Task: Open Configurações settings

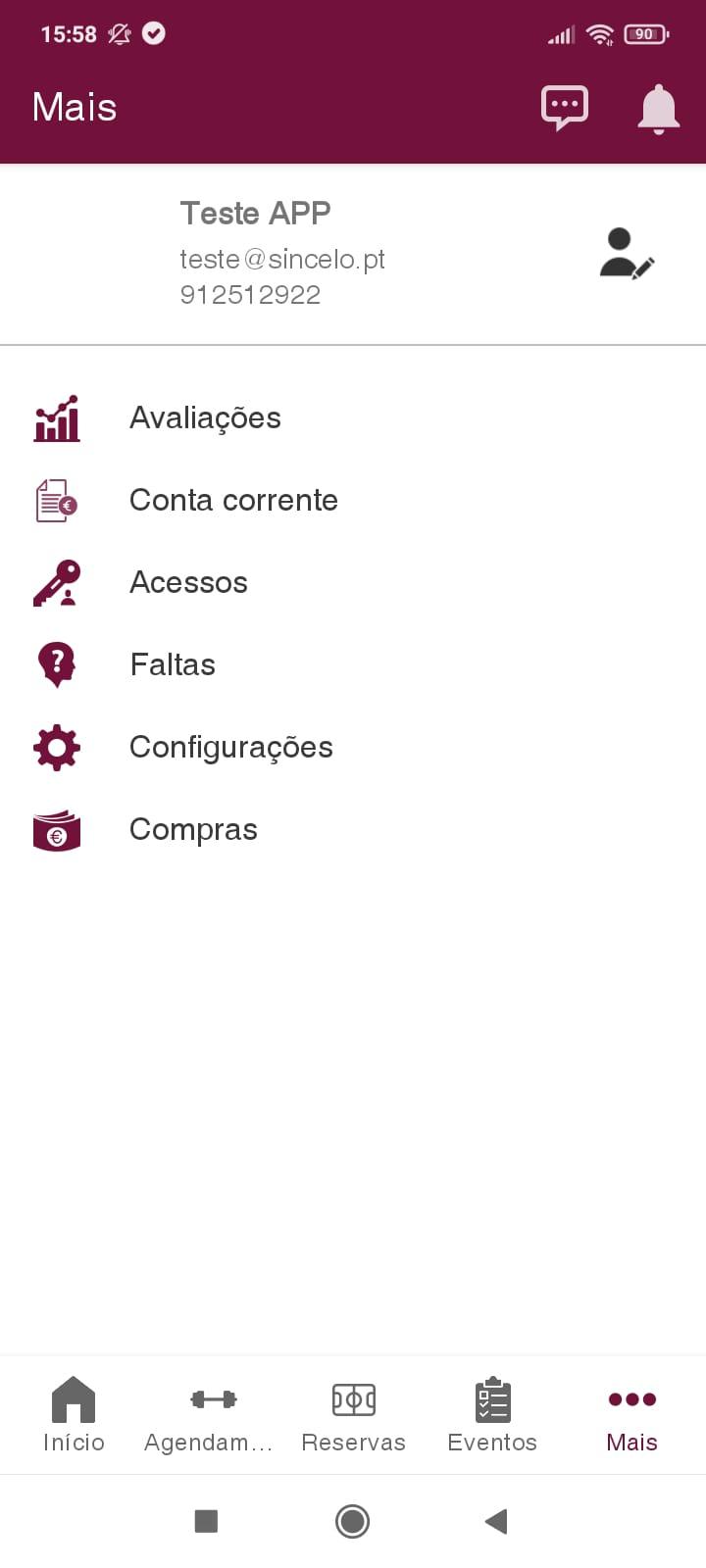Action: (x=353, y=747)
